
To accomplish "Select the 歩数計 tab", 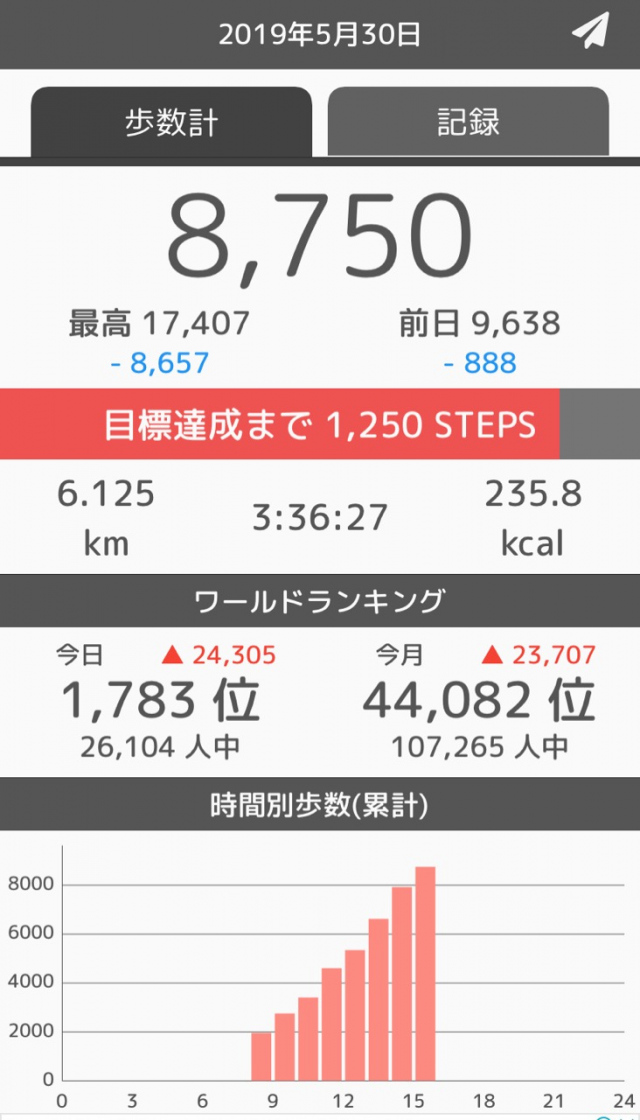I will coord(171,122).
